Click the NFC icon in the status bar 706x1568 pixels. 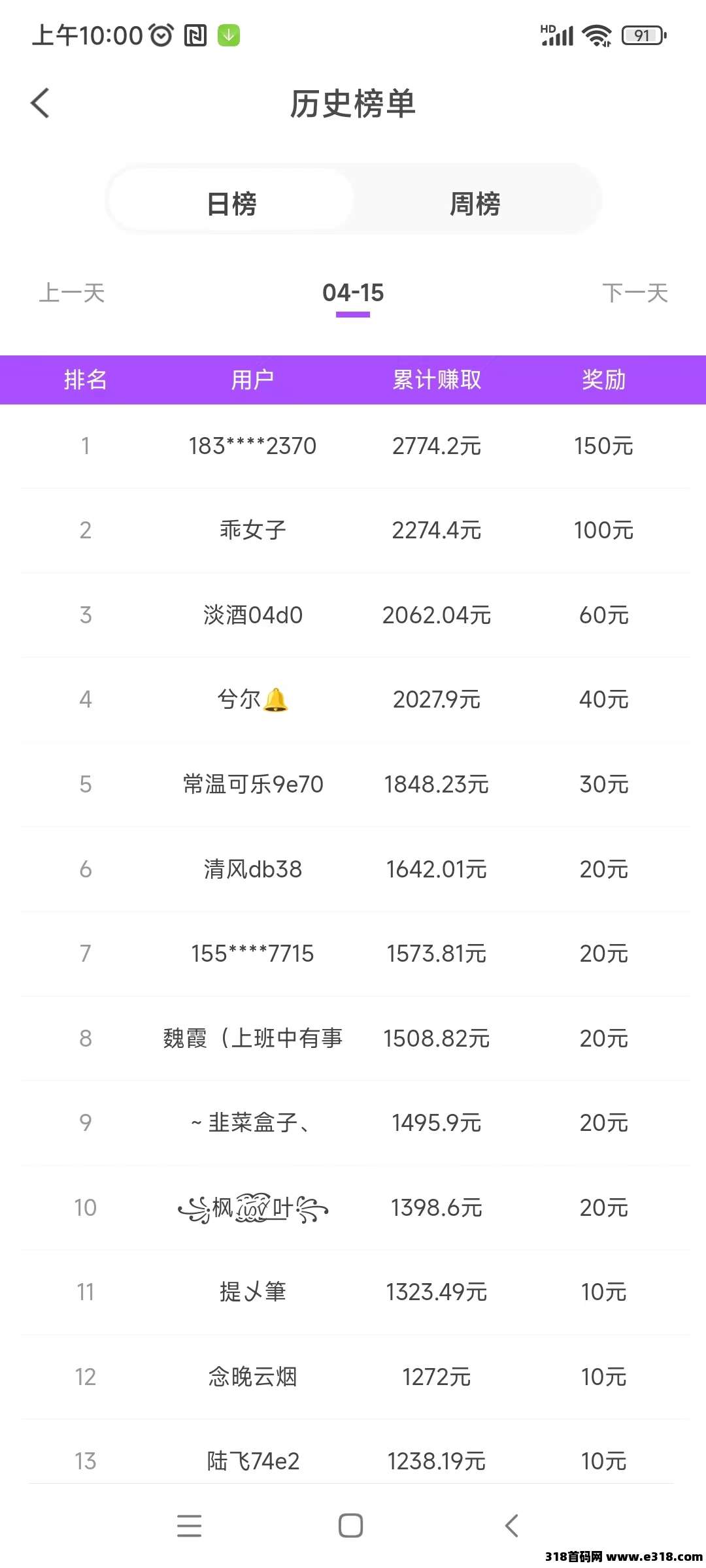pos(194,35)
